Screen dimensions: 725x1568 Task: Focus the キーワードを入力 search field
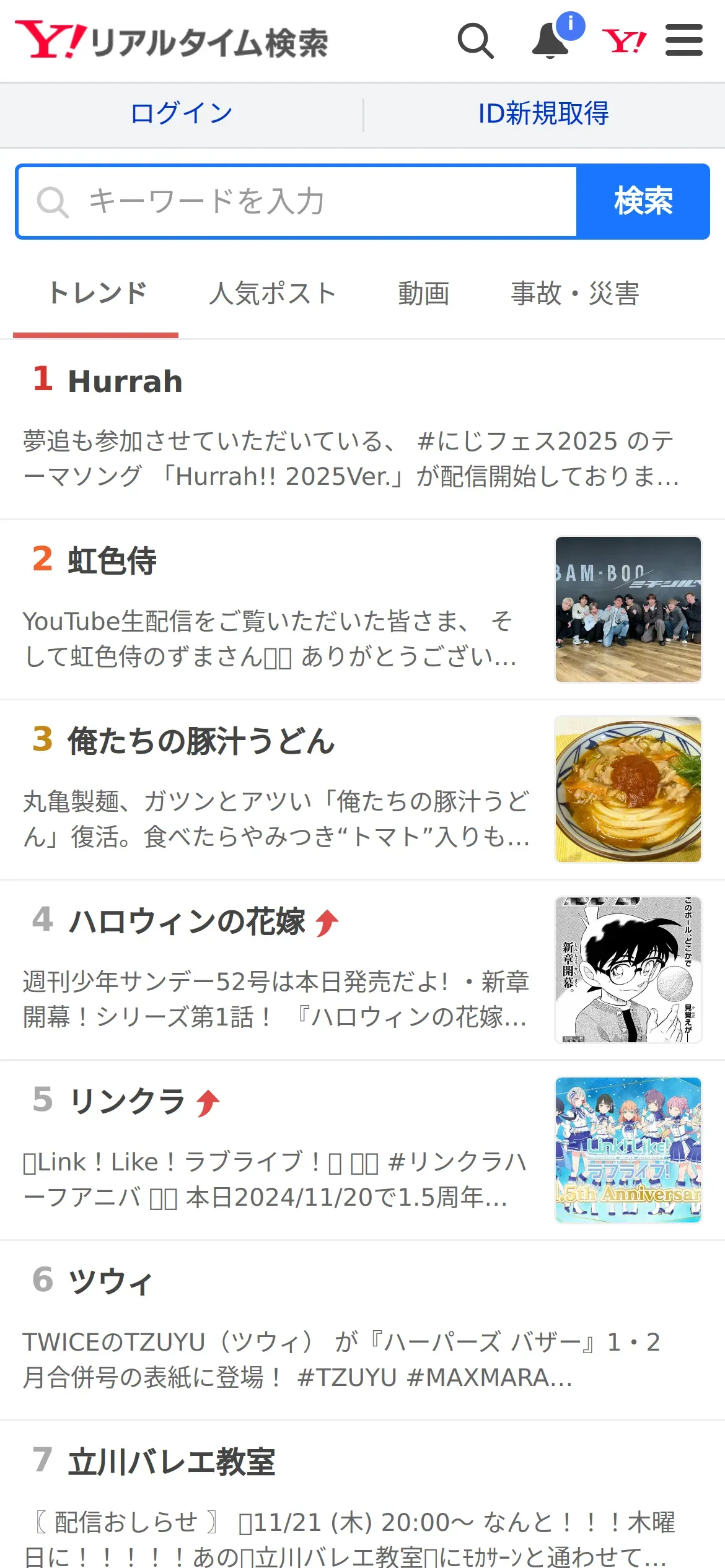tap(297, 202)
